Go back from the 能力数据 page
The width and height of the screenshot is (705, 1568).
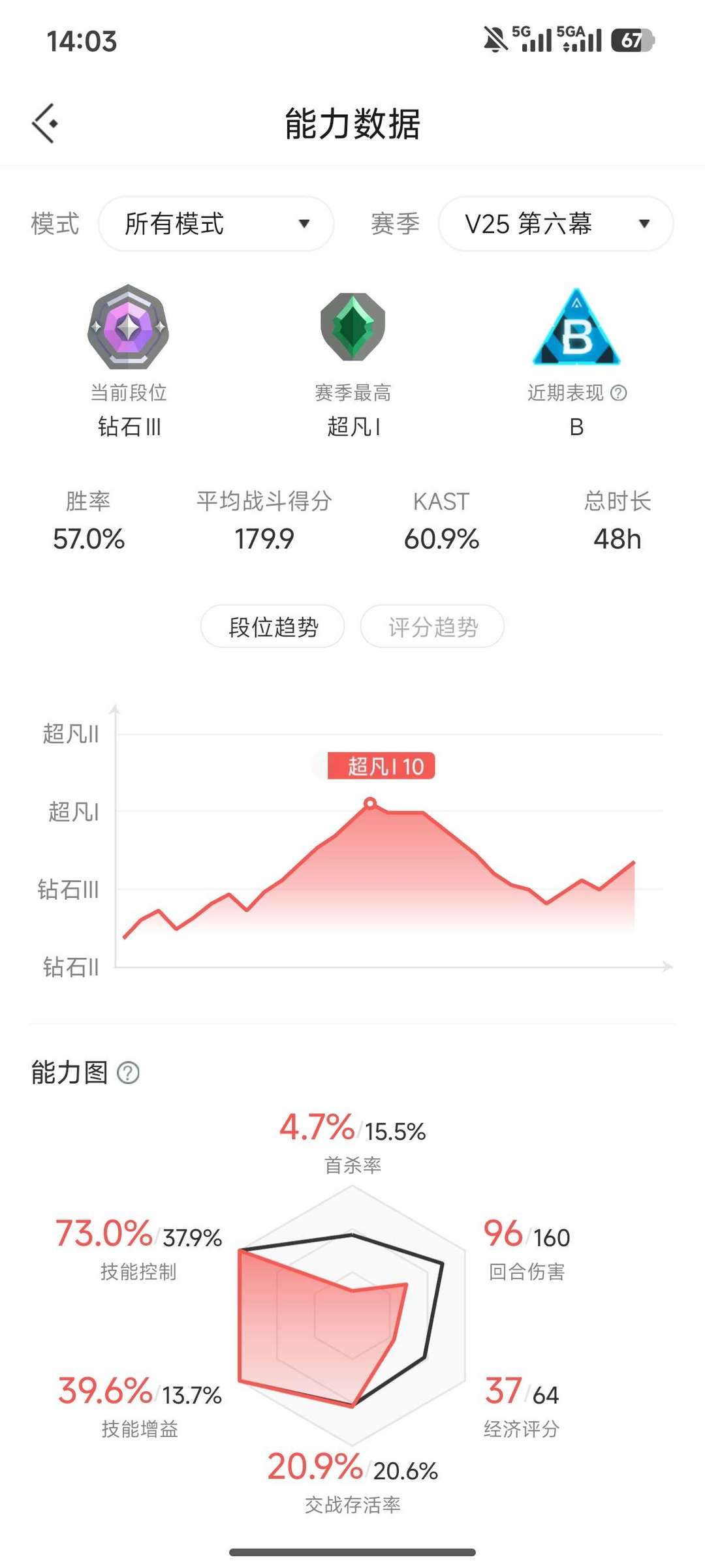pyautogui.click(x=45, y=123)
